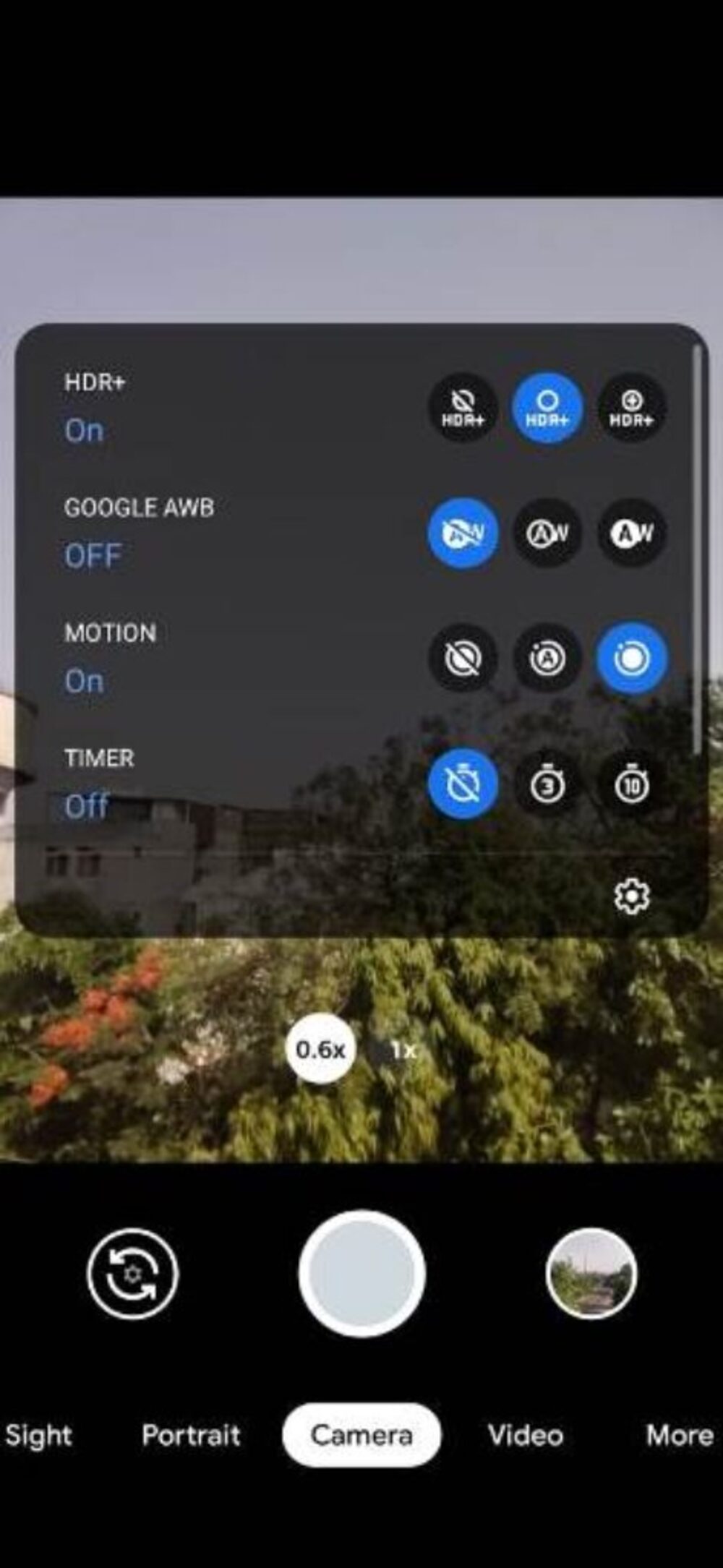The height and width of the screenshot is (1568, 723).
Task: Select HDR+ enhanced mode
Action: (x=632, y=408)
